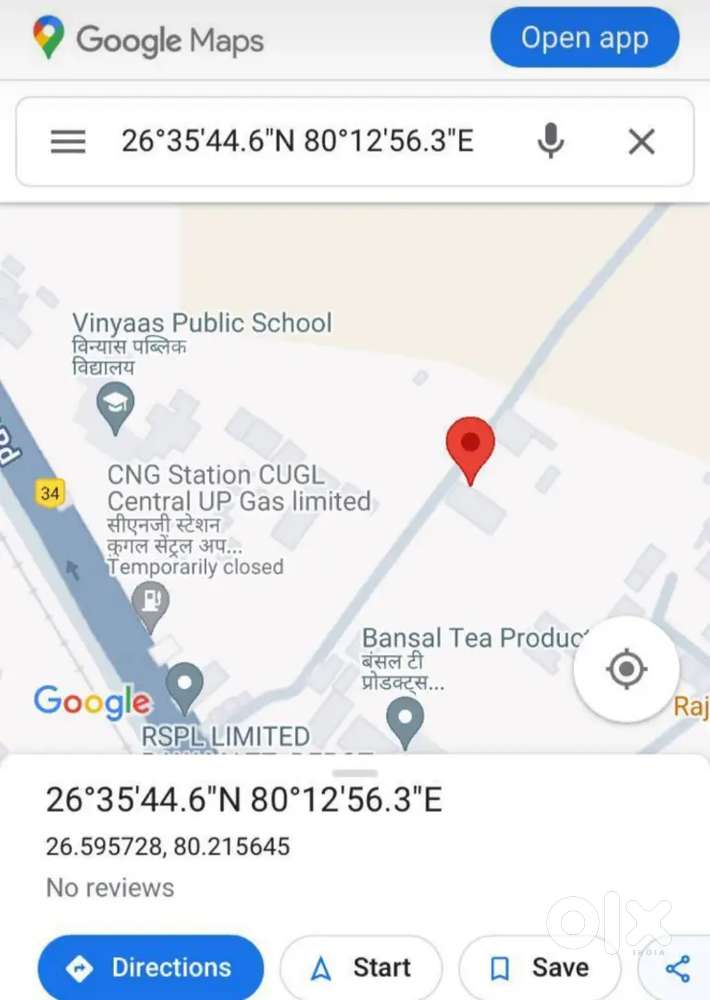Image resolution: width=710 pixels, height=1000 pixels.
Task: Open the hamburger menu in search bar
Action: [x=68, y=142]
